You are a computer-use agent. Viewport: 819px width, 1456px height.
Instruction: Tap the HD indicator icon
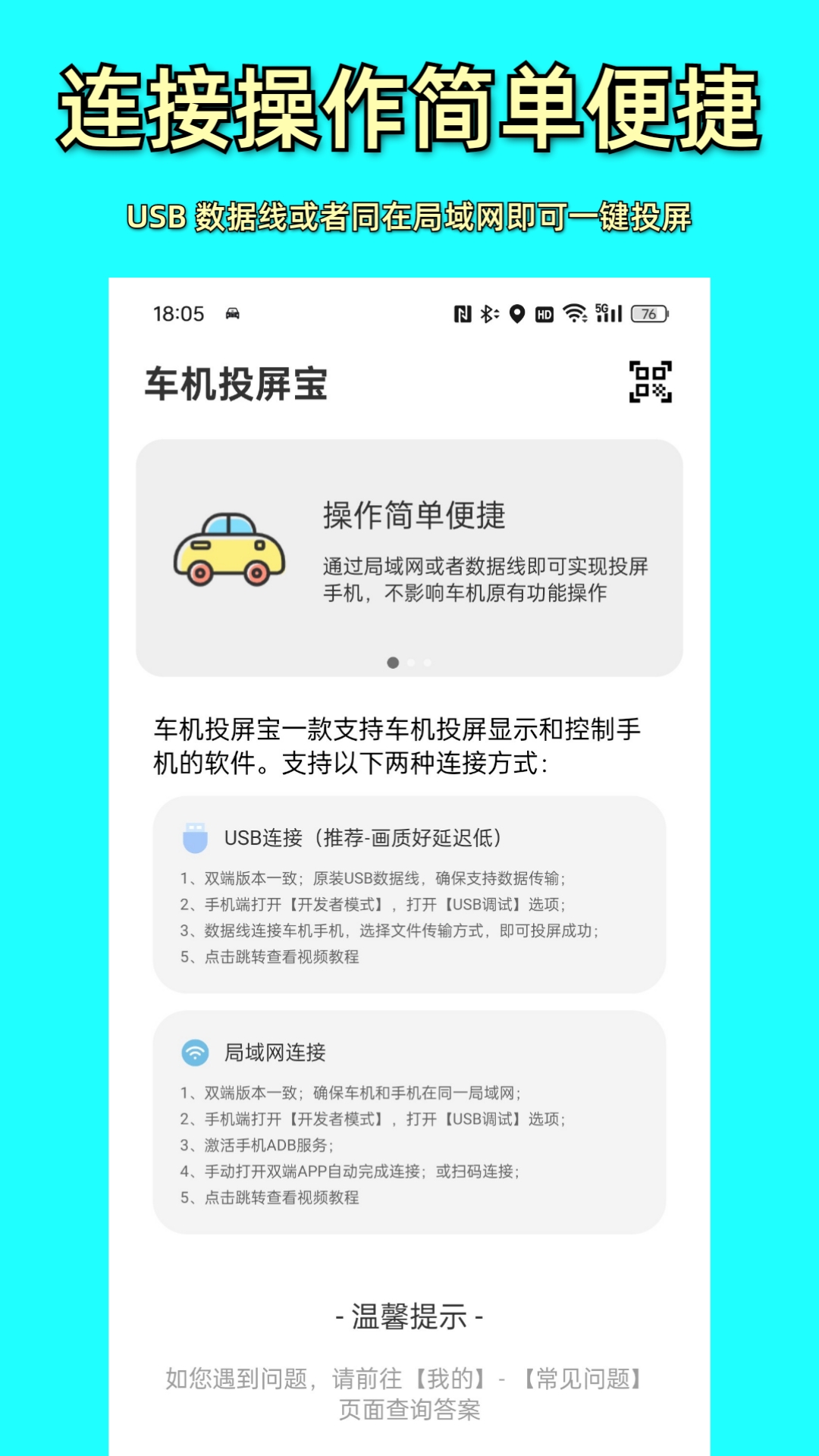point(546,313)
